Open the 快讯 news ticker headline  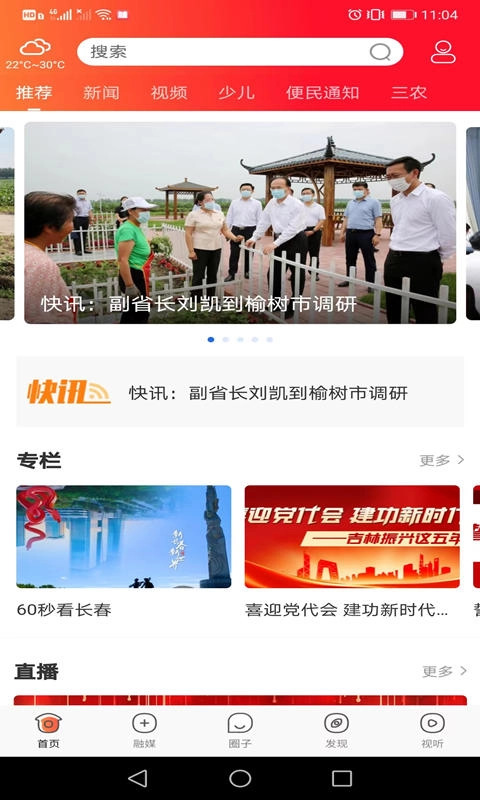pos(268,393)
